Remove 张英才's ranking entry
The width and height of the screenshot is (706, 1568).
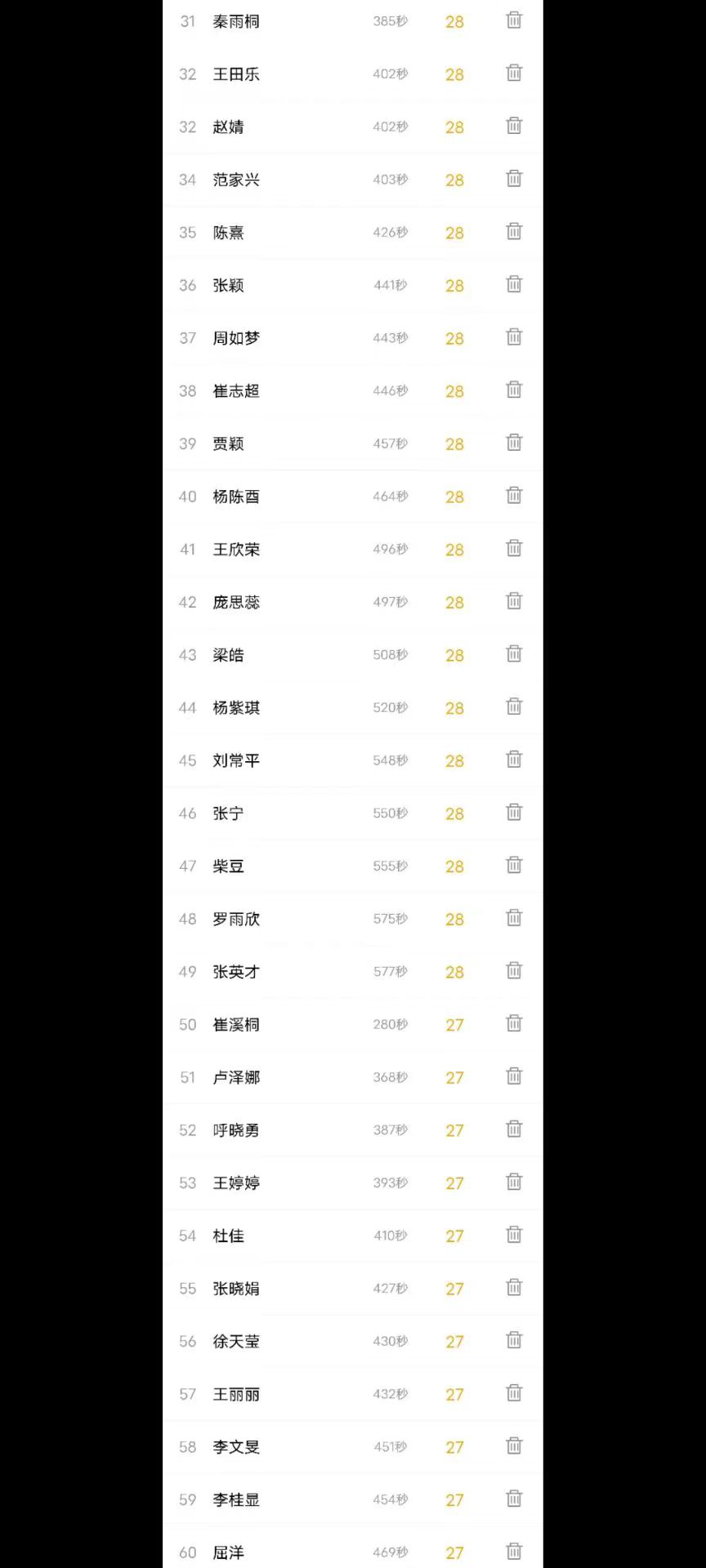click(514, 971)
